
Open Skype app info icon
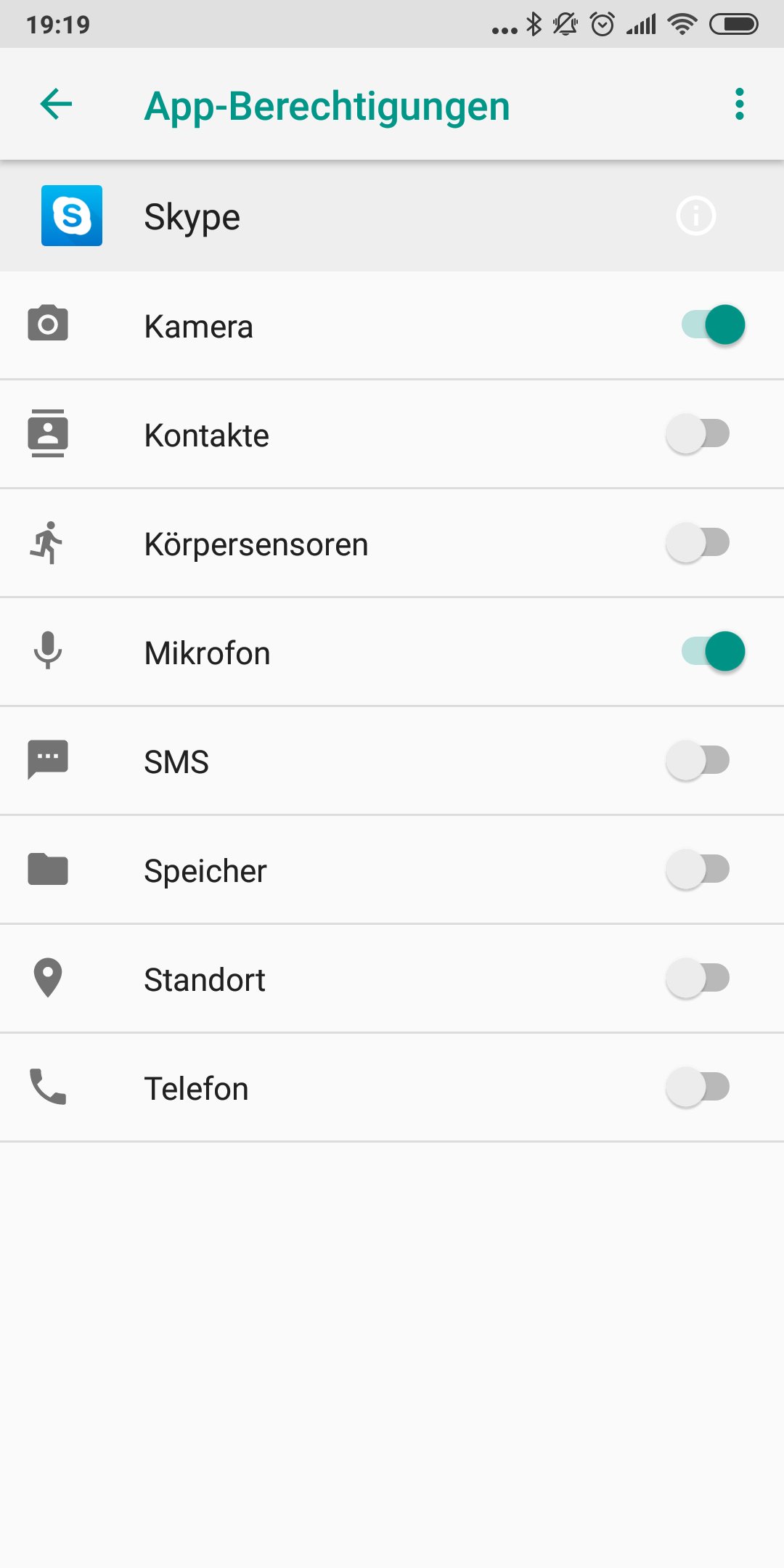(696, 216)
